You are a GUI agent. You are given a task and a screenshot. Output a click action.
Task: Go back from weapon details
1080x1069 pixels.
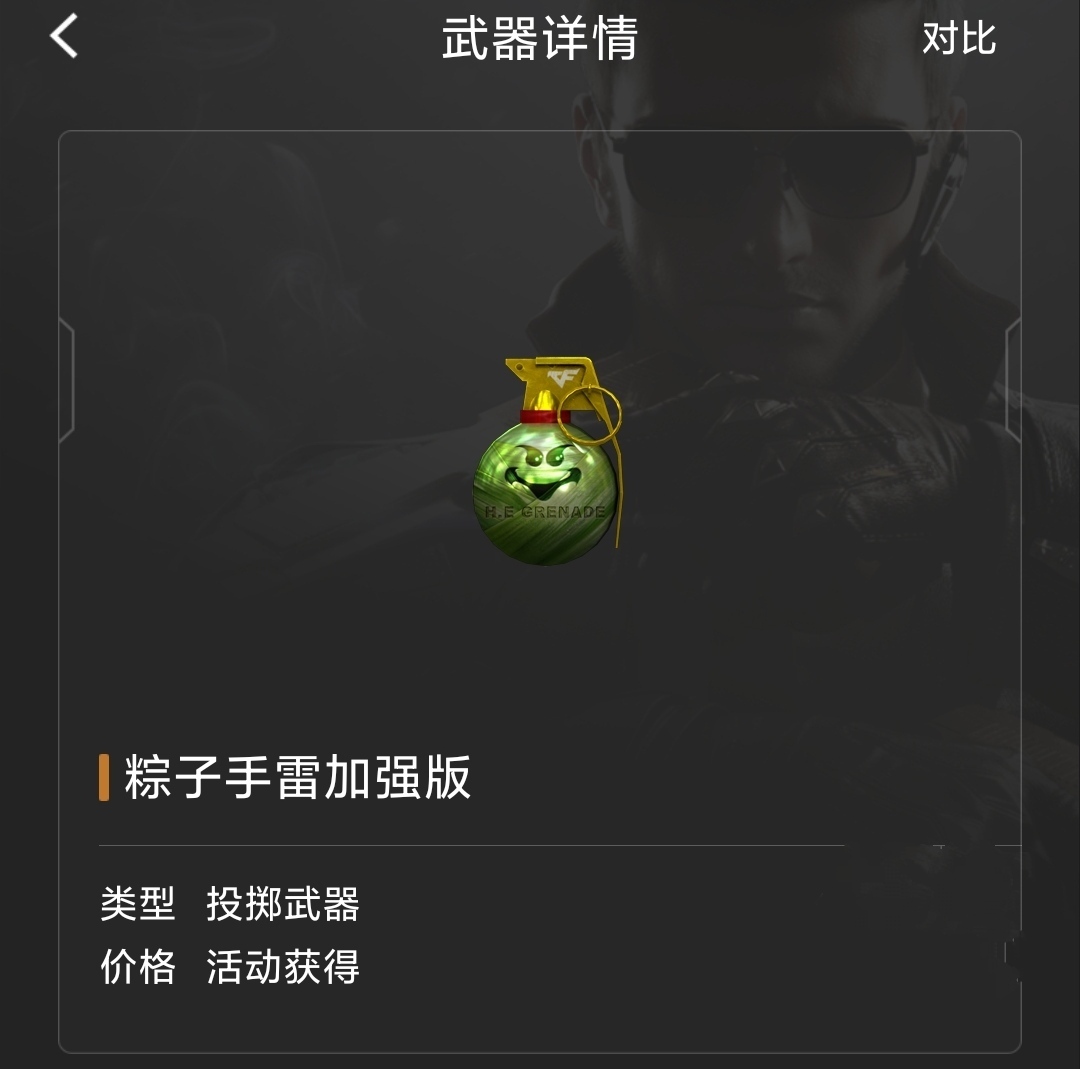[x=64, y=38]
